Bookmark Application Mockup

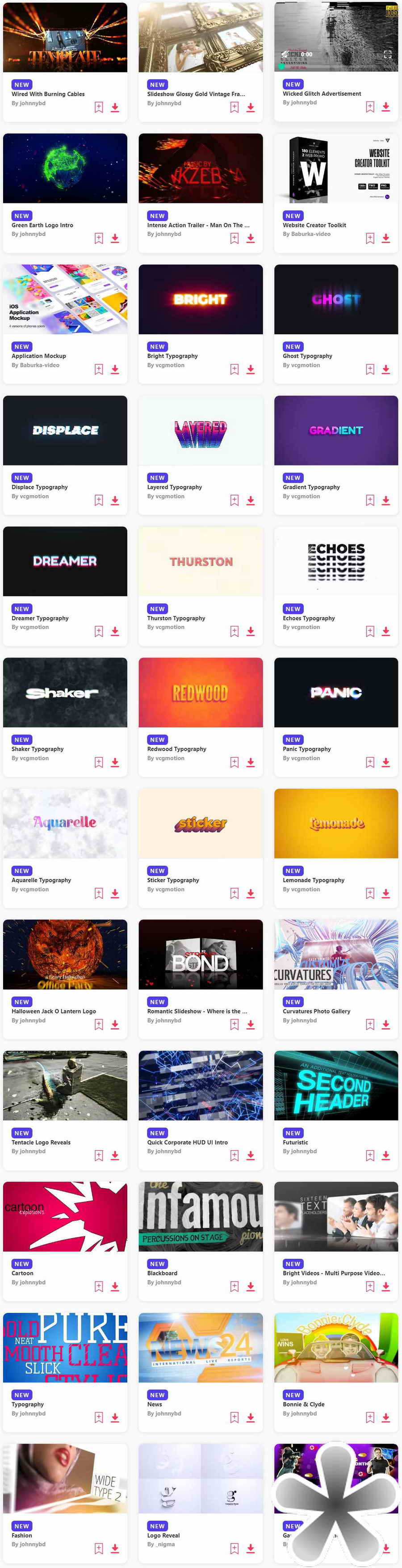(99, 370)
